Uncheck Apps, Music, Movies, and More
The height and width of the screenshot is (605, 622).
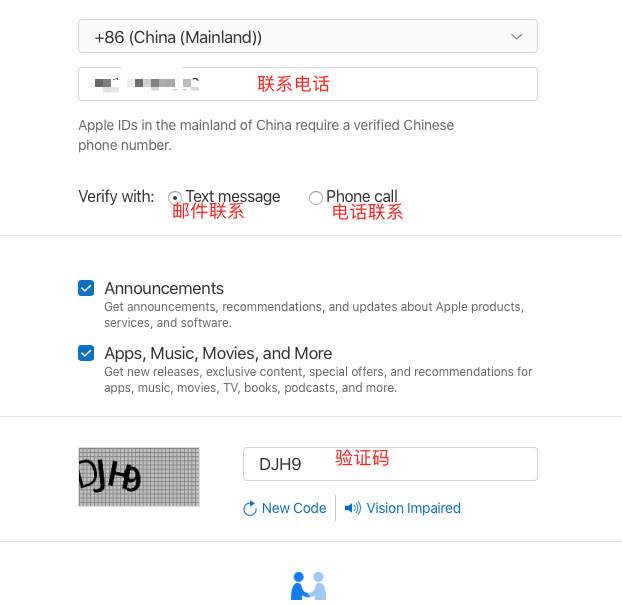tap(86, 353)
